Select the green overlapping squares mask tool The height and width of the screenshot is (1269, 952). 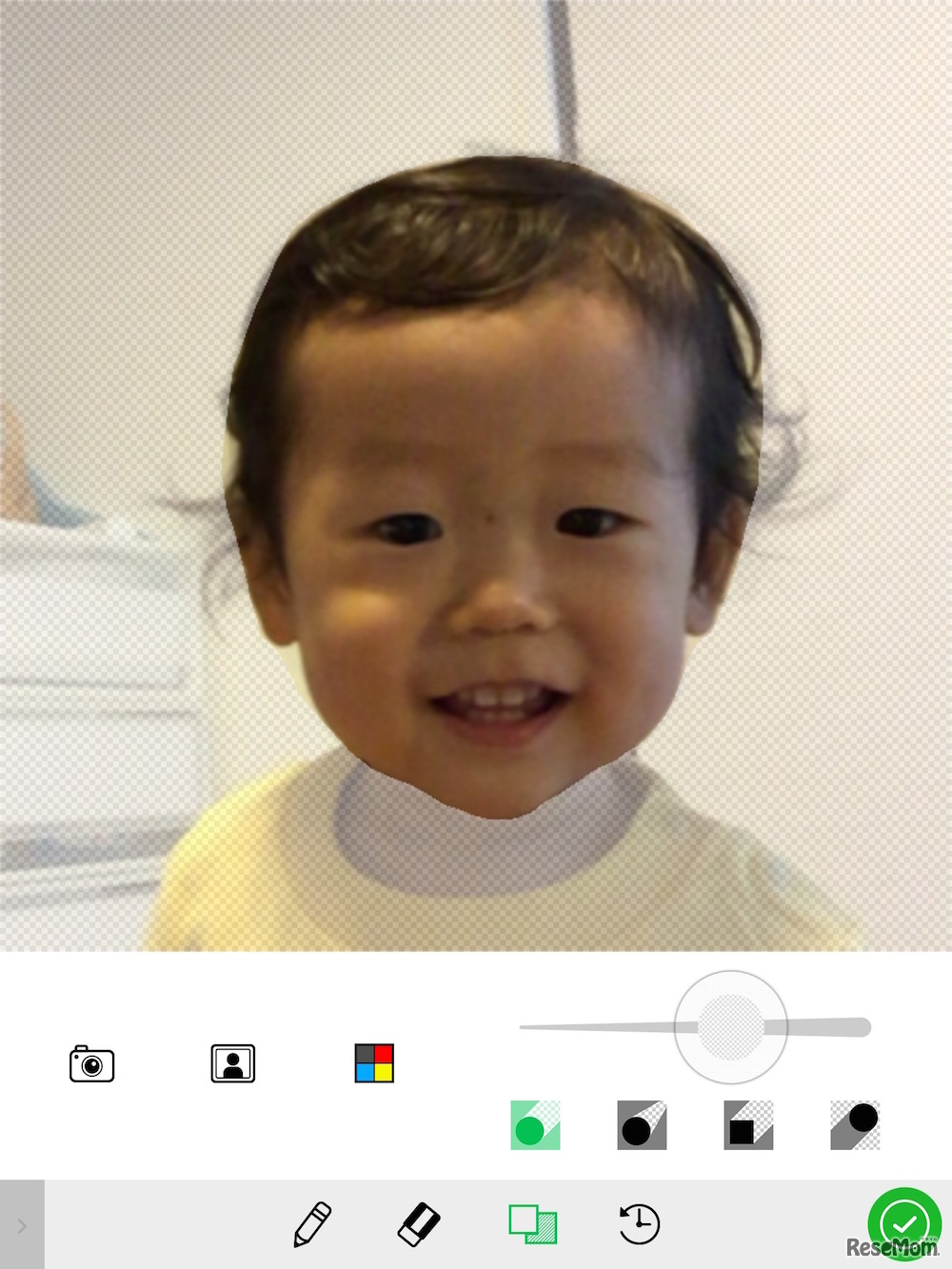(x=532, y=1224)
